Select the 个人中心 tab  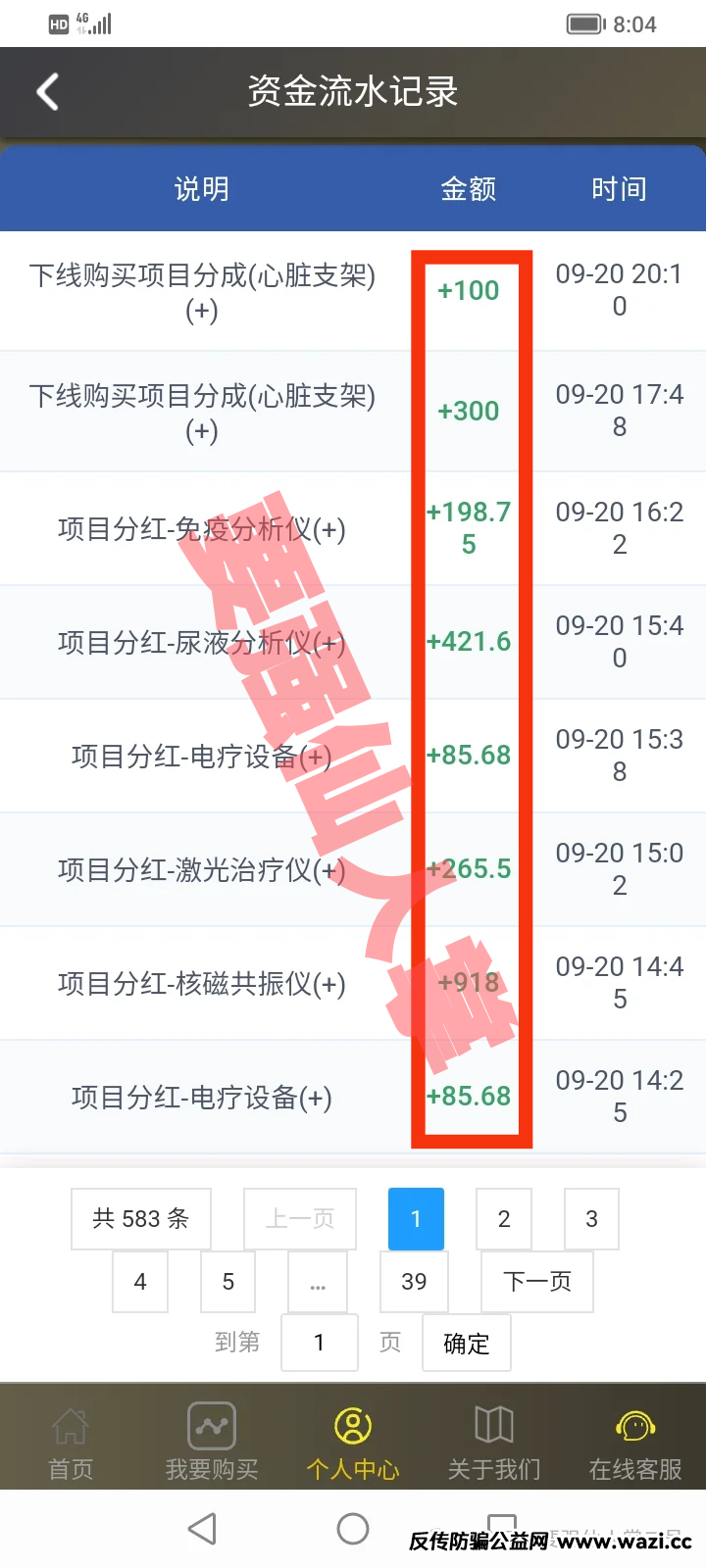(353, 1443)
